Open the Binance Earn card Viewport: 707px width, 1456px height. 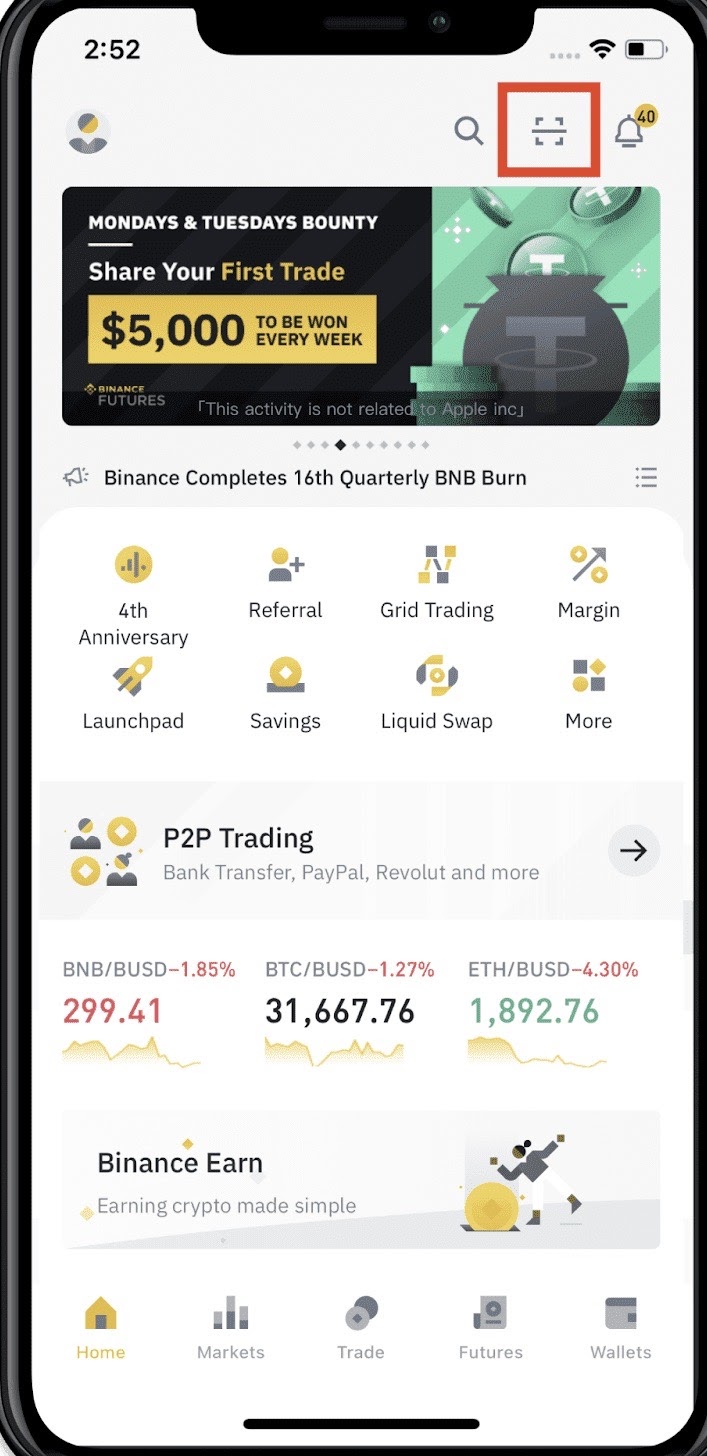coord(360,1180)
